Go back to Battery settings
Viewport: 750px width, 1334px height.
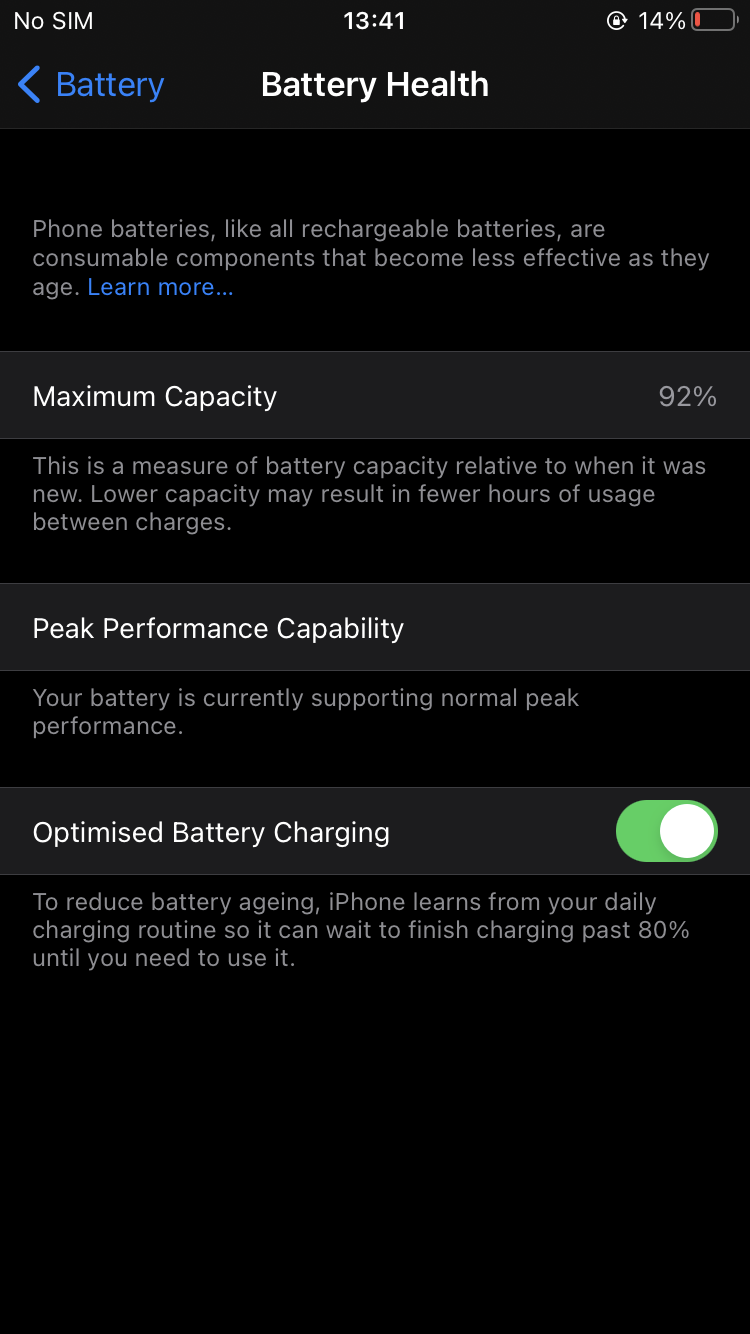[91, 85]
